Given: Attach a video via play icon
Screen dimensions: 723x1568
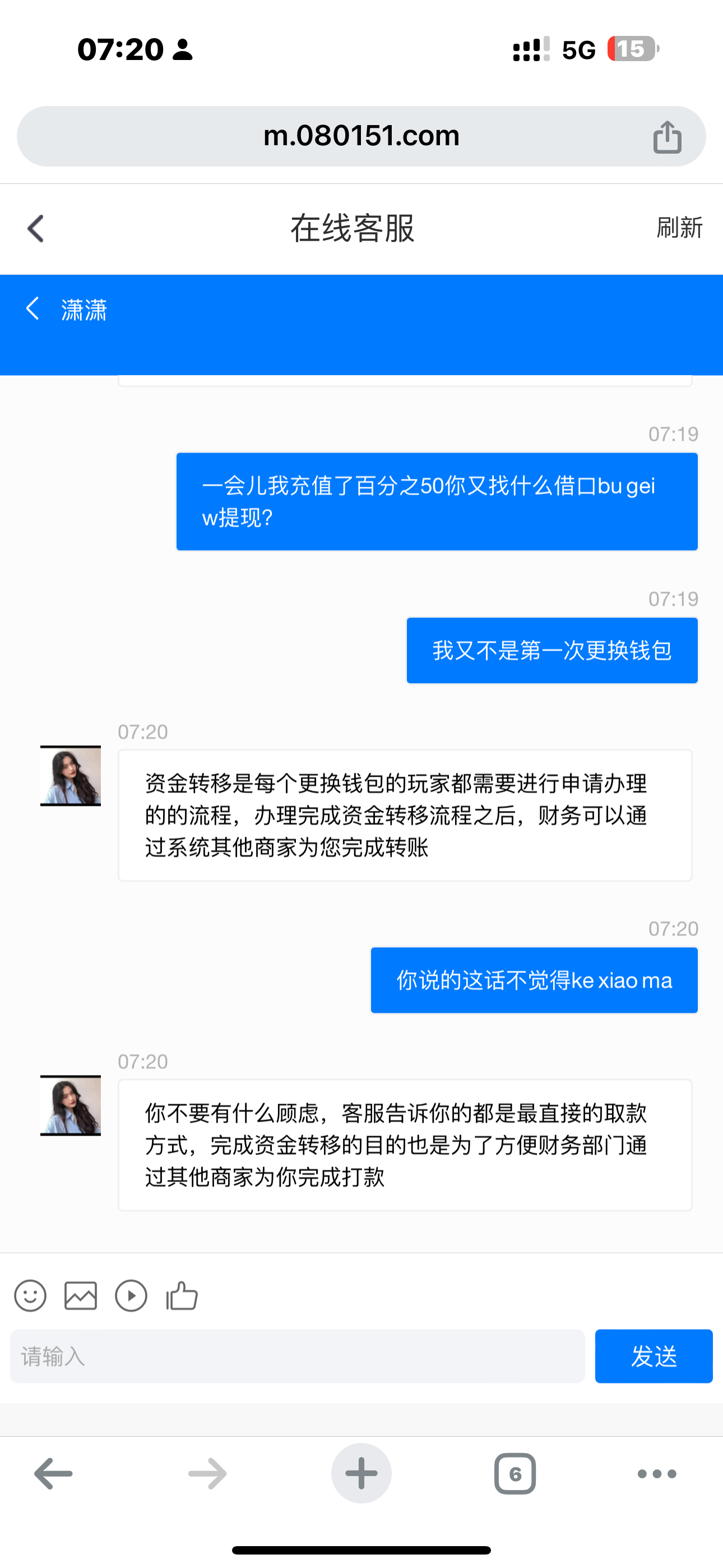Looking at the screenshot, I should [x=131, y=1295].
